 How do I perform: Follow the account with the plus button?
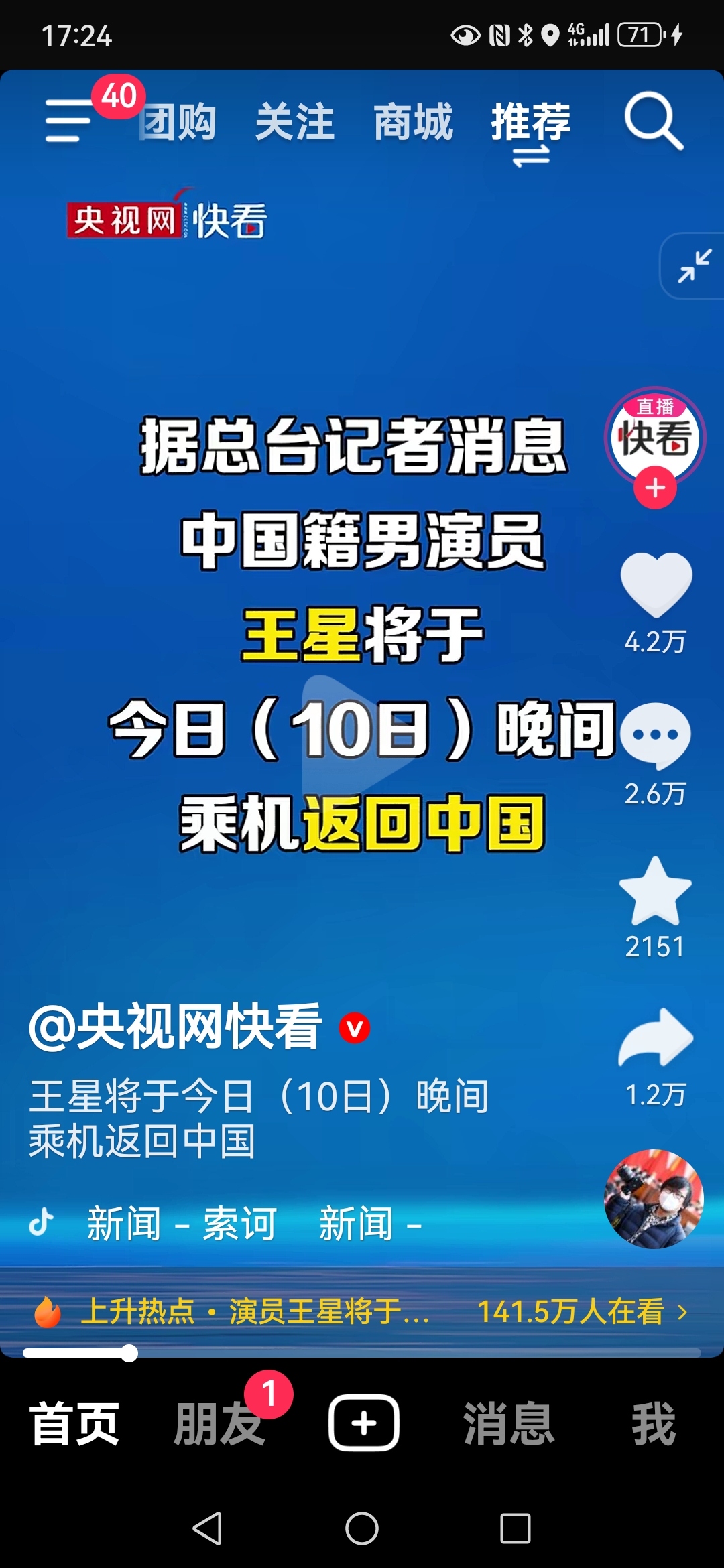[x=655, y=488]
